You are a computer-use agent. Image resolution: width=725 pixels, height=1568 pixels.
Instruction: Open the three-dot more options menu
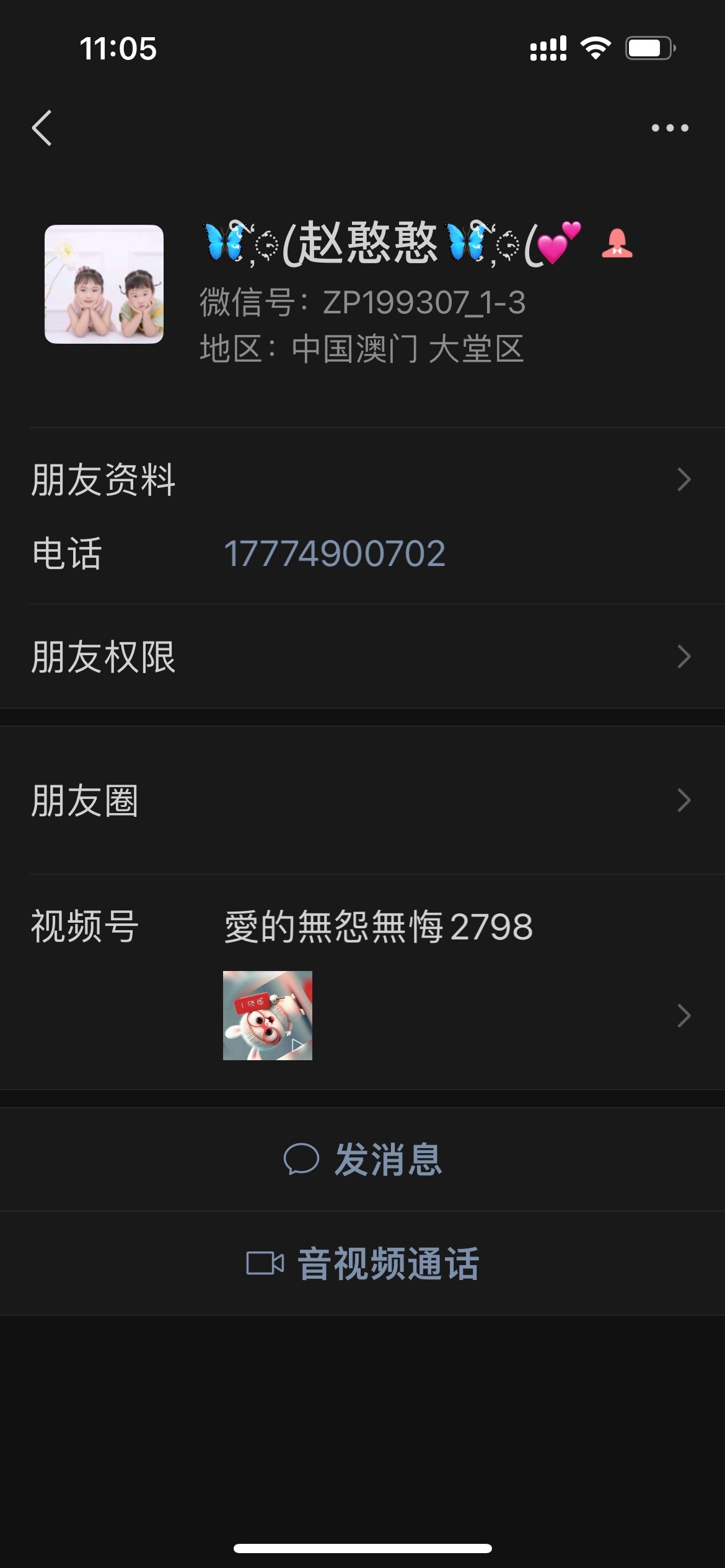coord(670,128)
